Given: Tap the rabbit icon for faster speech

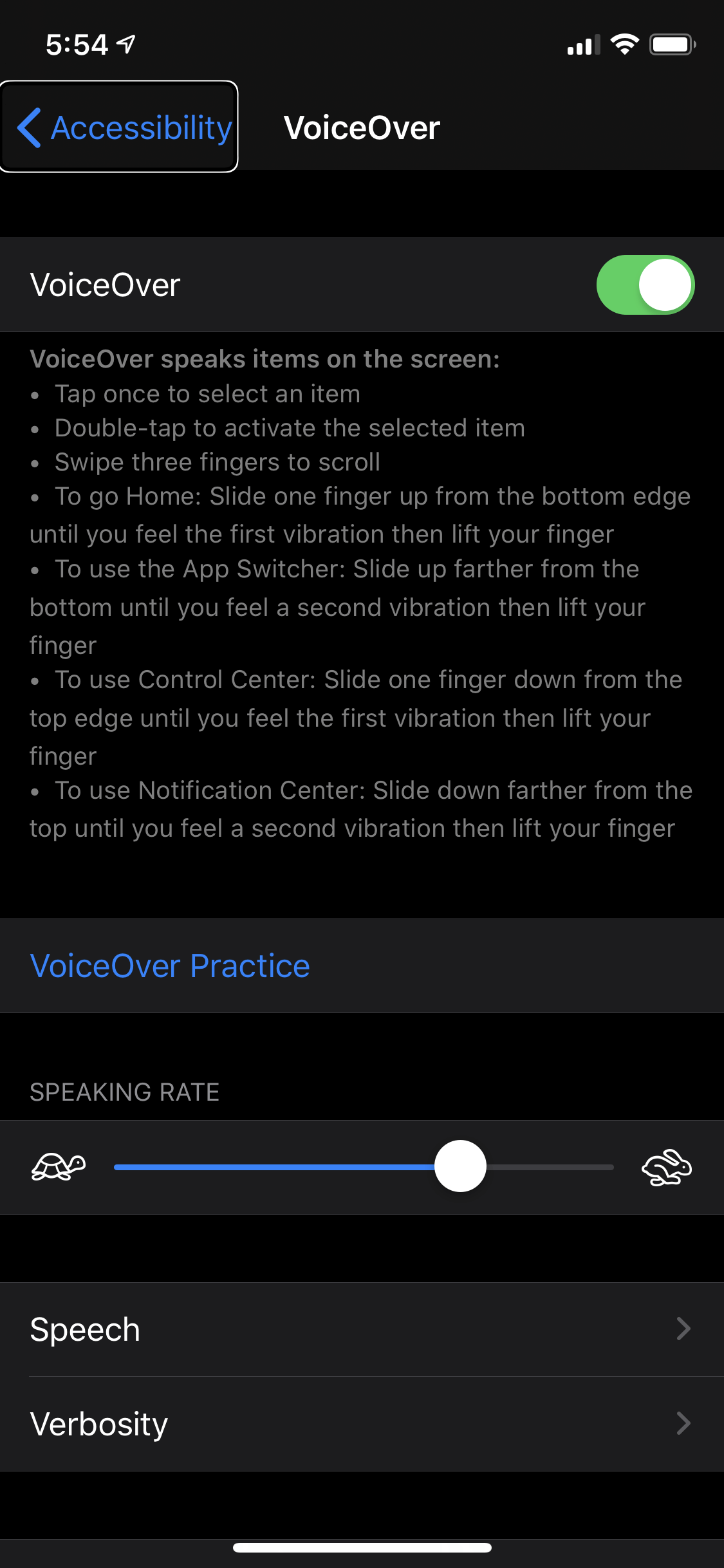Looking at the screenshot, I should tap(667, 1166).
